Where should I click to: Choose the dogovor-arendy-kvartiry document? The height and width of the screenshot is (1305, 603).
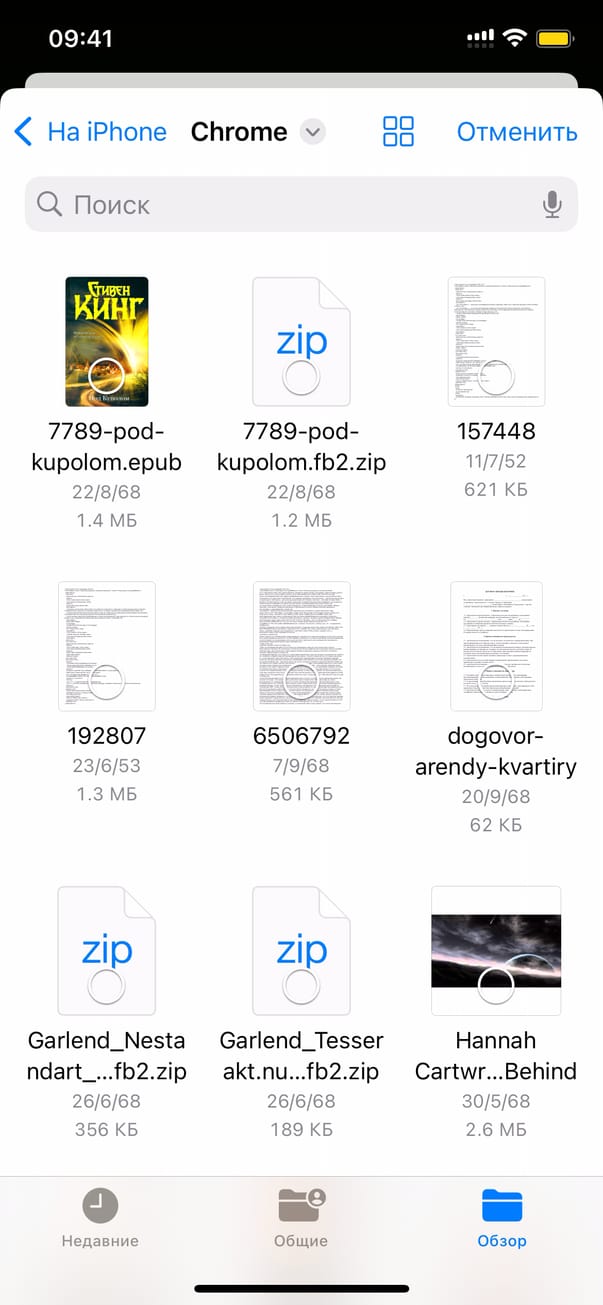pos(496,646)
